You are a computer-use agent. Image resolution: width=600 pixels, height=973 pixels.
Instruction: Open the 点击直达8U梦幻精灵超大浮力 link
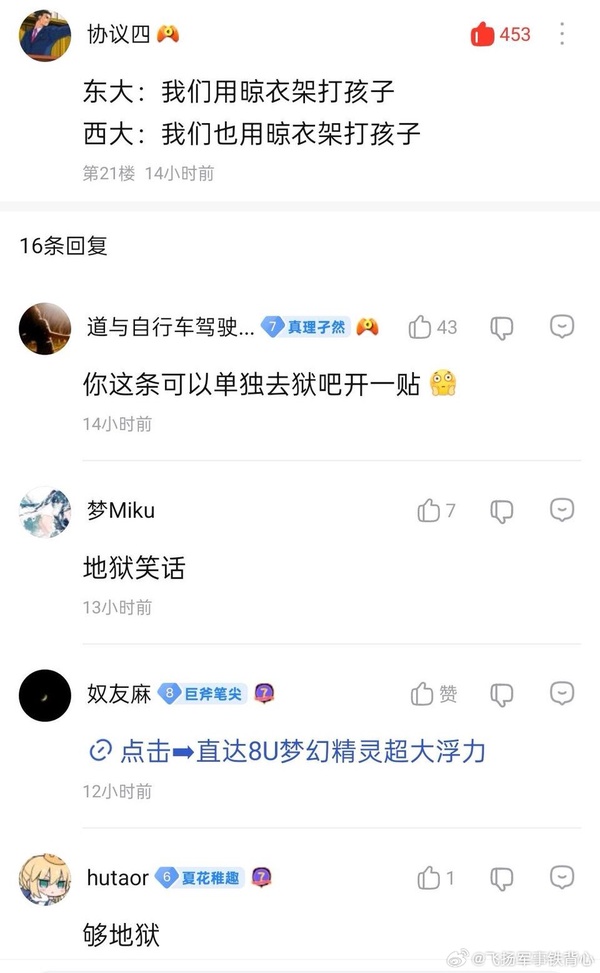288,751
